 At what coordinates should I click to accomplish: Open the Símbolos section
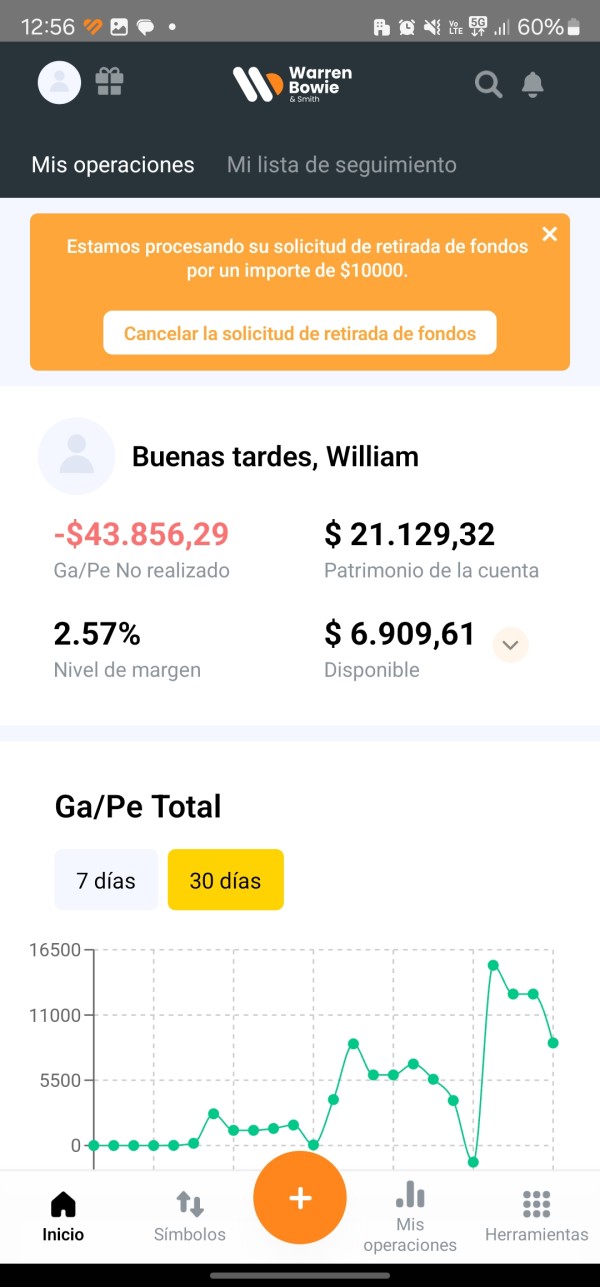(x=190, y=1217)
